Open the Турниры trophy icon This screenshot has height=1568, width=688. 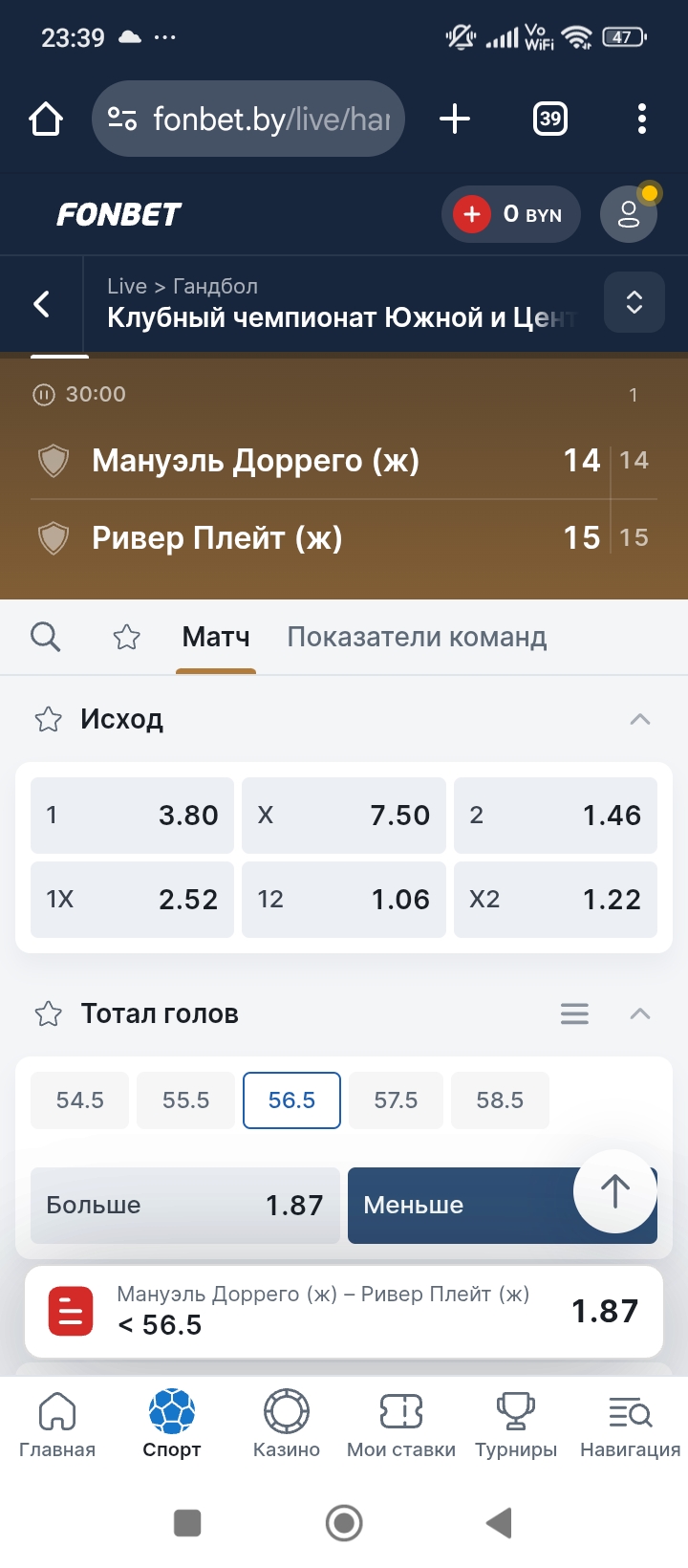[515, 1408]
